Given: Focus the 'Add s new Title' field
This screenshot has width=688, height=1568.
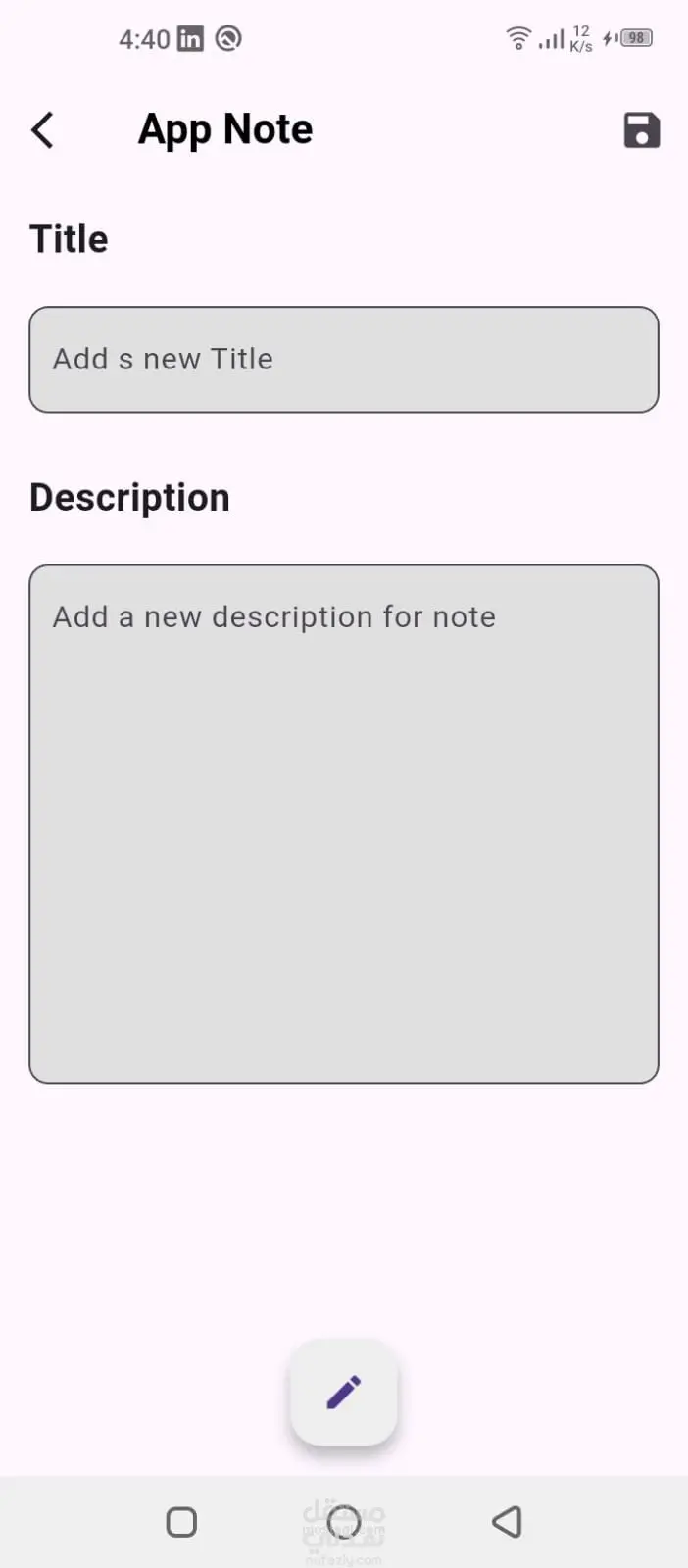Looking at the screenshot, I should (x=343, y=360).
